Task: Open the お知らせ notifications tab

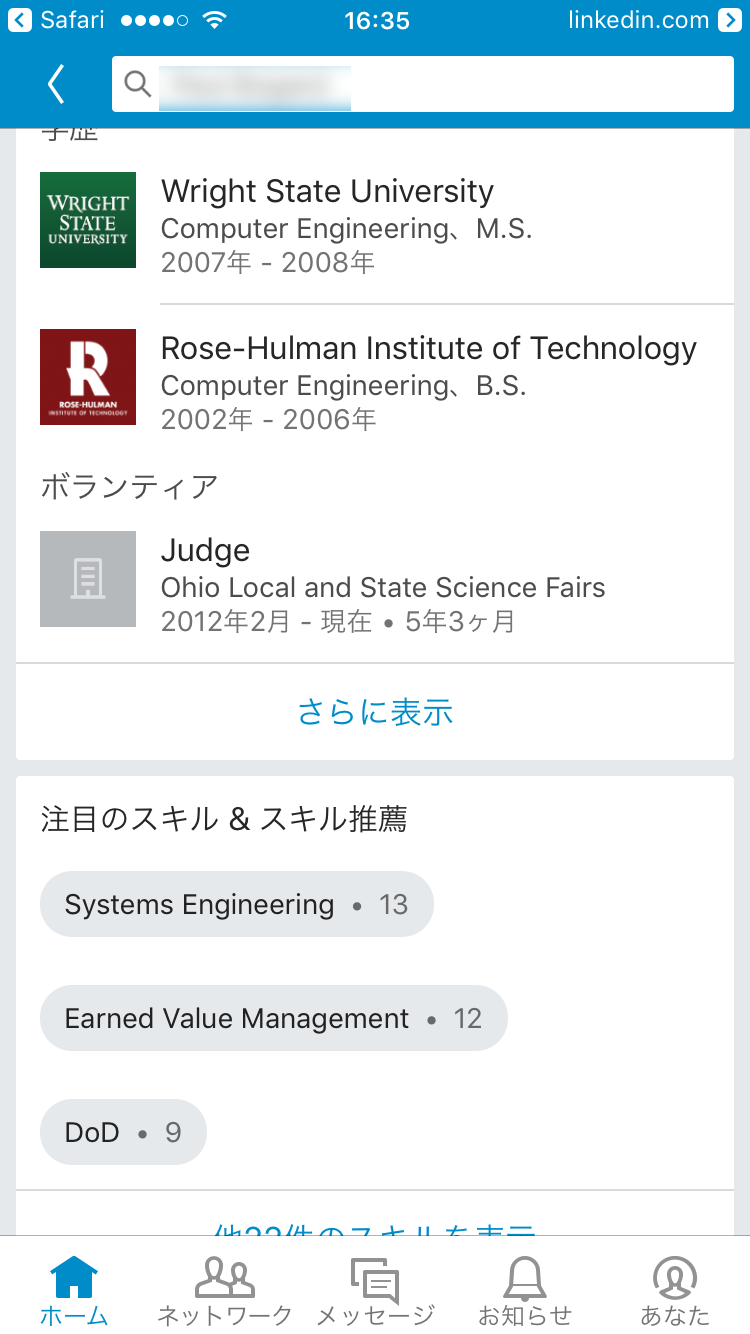Action: (x=525, y=1288)
